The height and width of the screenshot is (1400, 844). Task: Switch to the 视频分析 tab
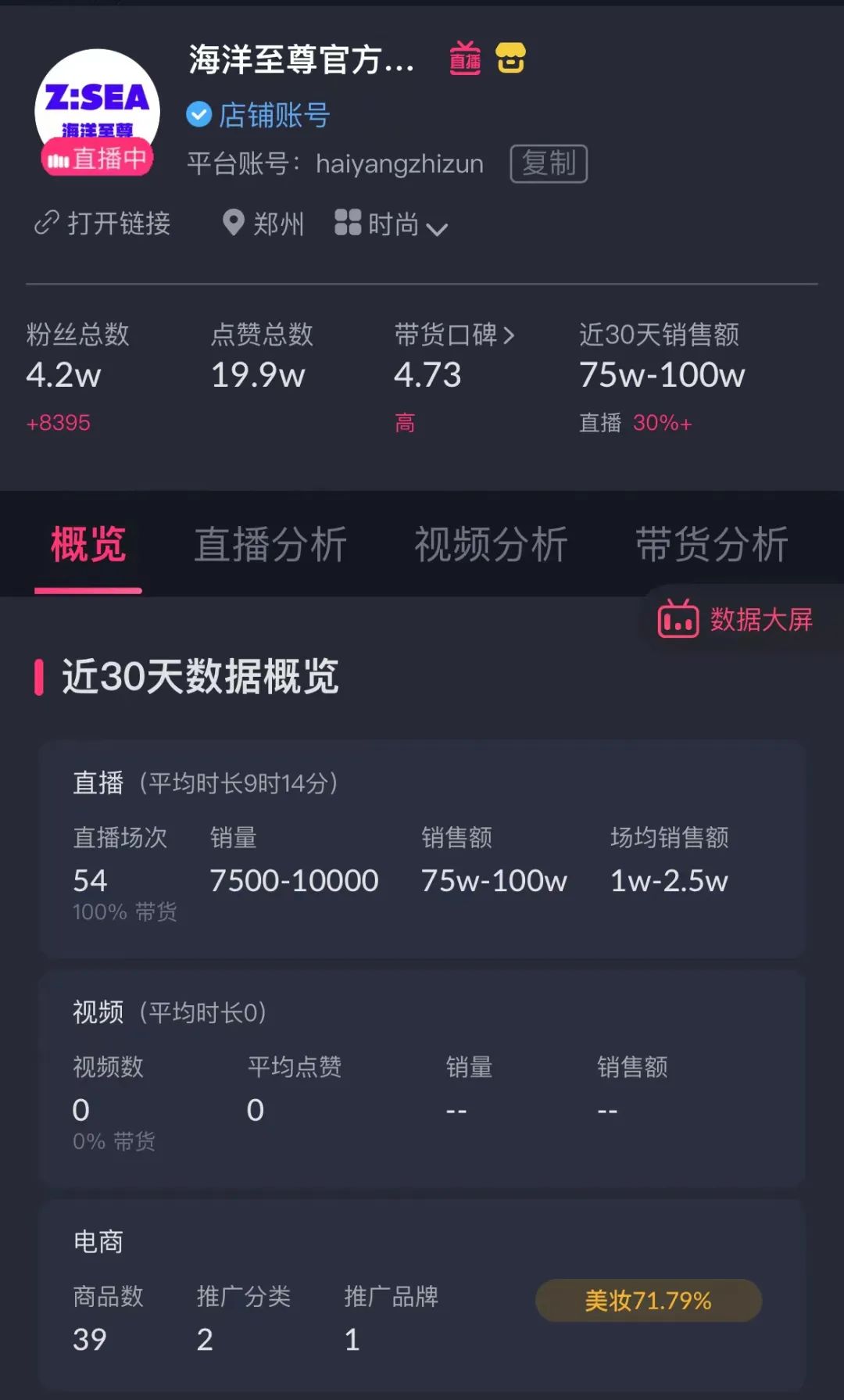(491, 544)
